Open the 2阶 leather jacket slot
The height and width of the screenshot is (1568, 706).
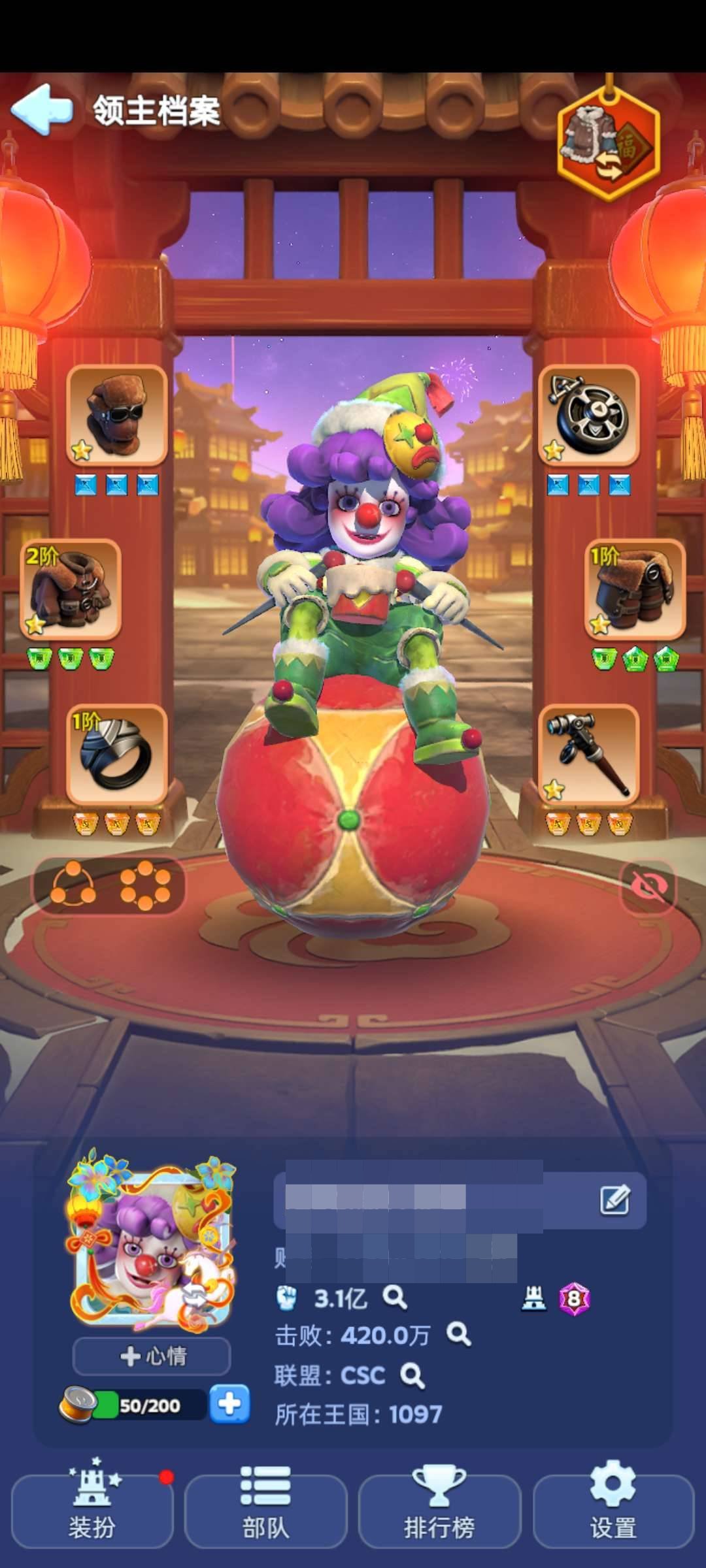click(x=71, y=589)
